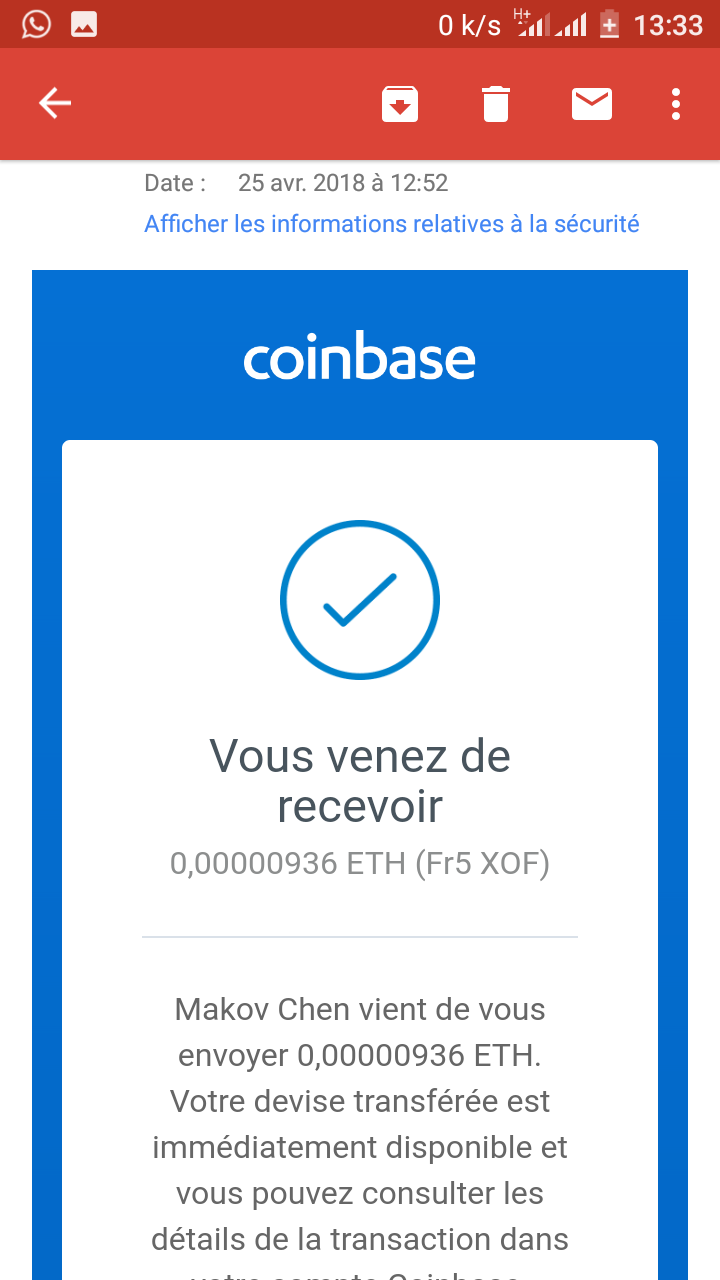This screenshot has height=1280, width=720.
Task: Delete this email with the trash icon
Action: [x=496, y=104]
